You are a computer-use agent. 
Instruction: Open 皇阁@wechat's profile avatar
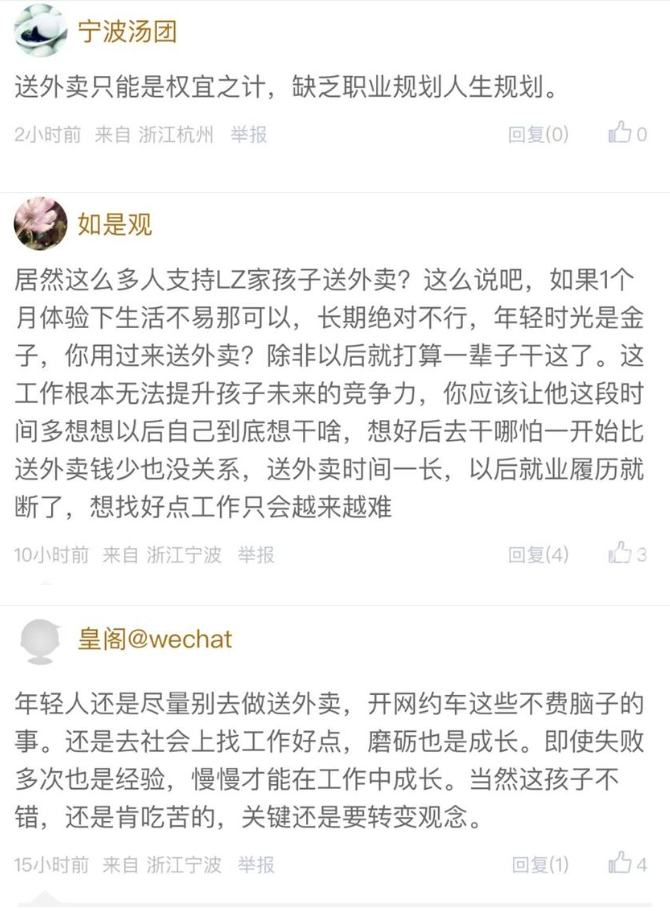[41, 639]
